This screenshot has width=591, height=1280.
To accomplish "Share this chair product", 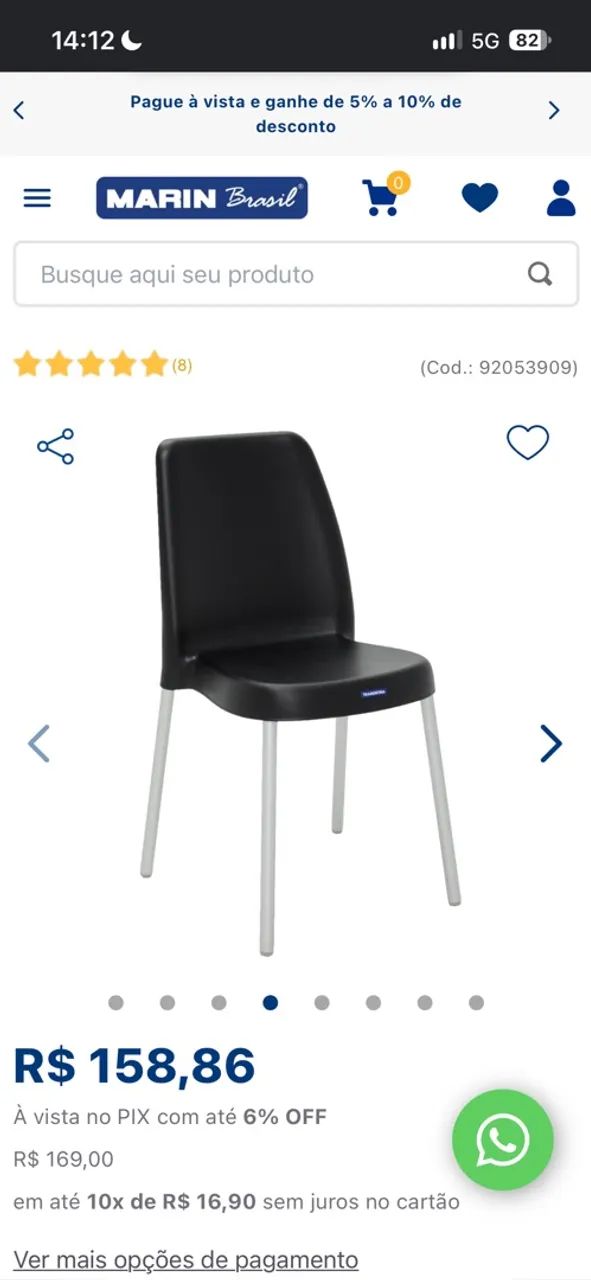I will point(56,446).
